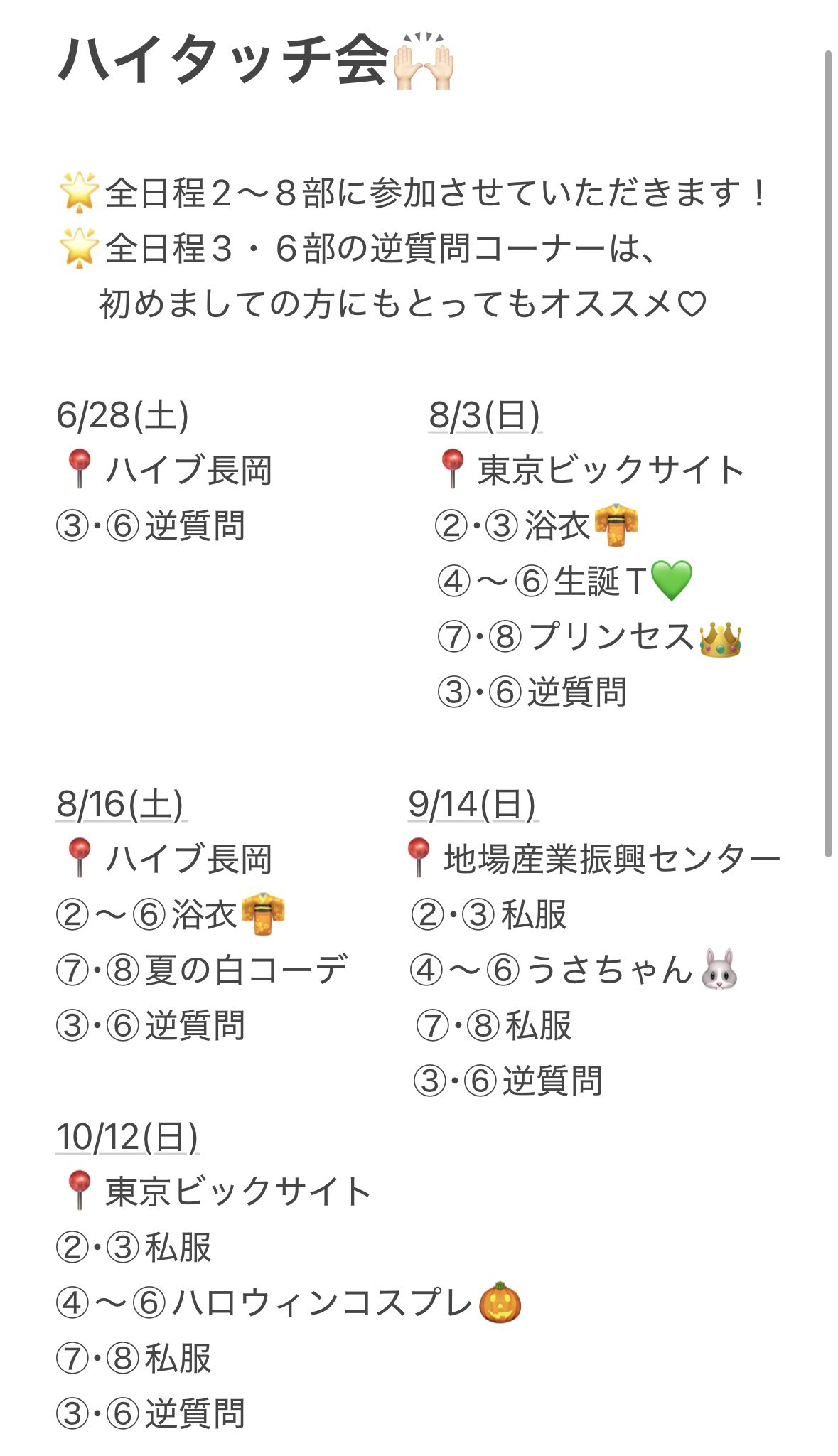The image size is (838, 1456).
Task: Open the underlined 10/12(日) date link
Action: coord(127,1137)
